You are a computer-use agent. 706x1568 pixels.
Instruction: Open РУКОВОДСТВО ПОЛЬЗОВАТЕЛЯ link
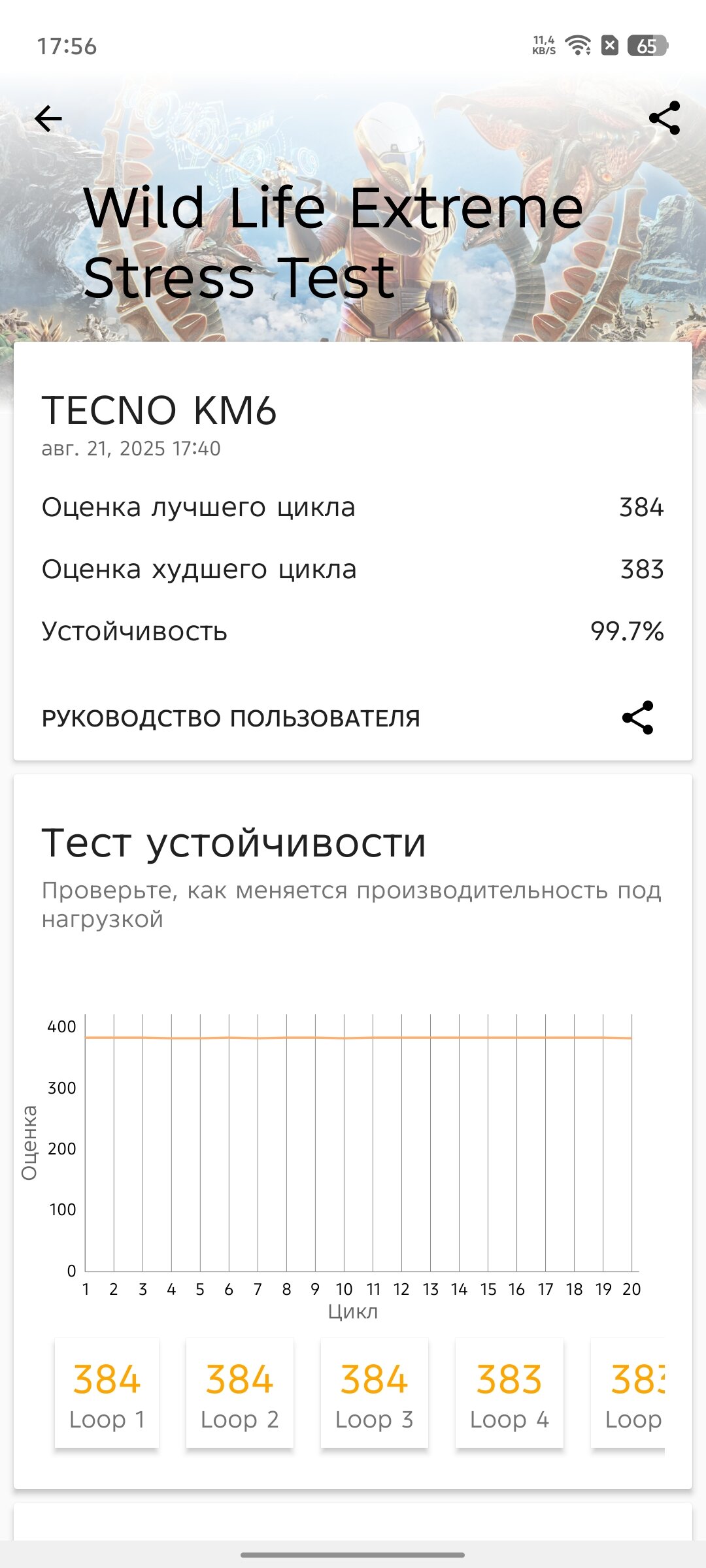click(x=231, y=718)
